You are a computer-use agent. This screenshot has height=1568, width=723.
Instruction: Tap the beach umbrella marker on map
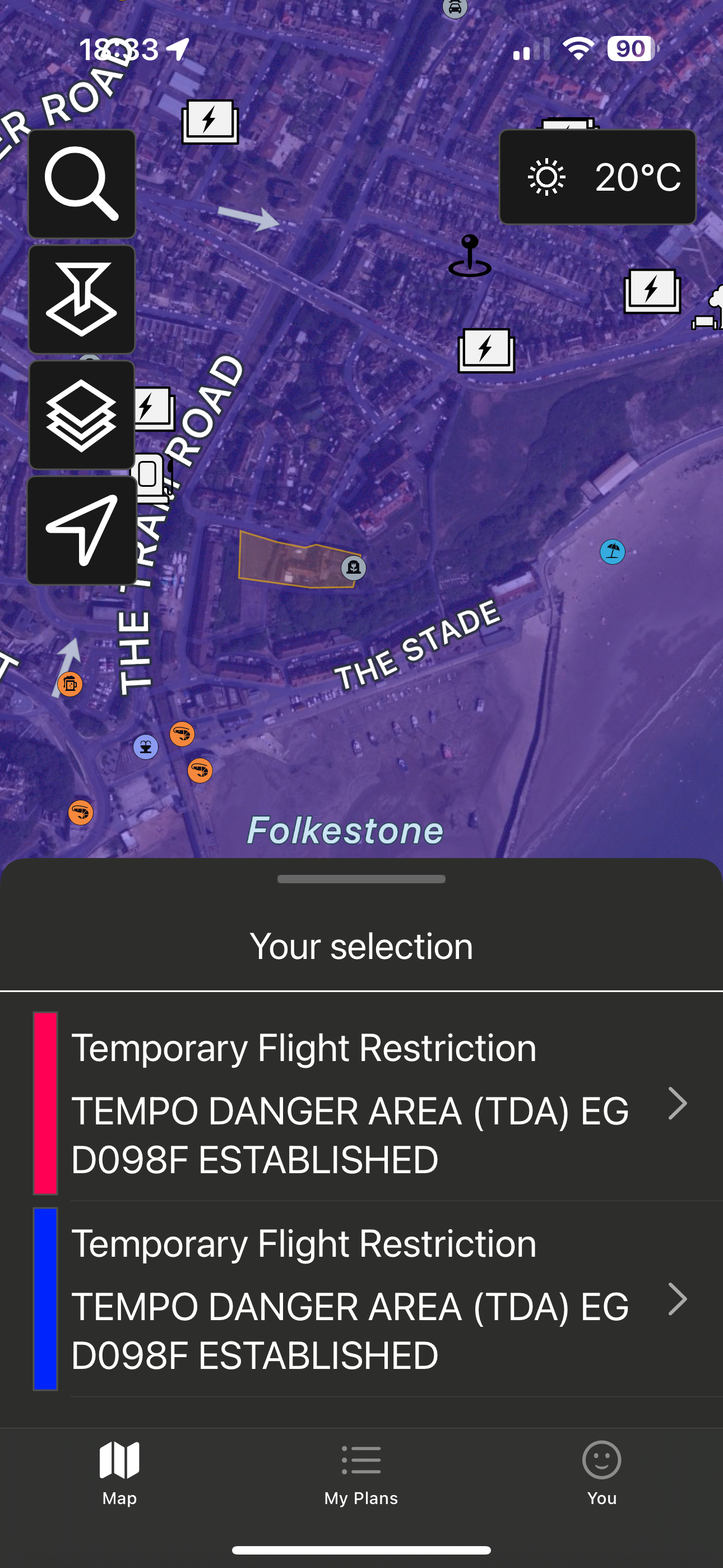(612, 552)
